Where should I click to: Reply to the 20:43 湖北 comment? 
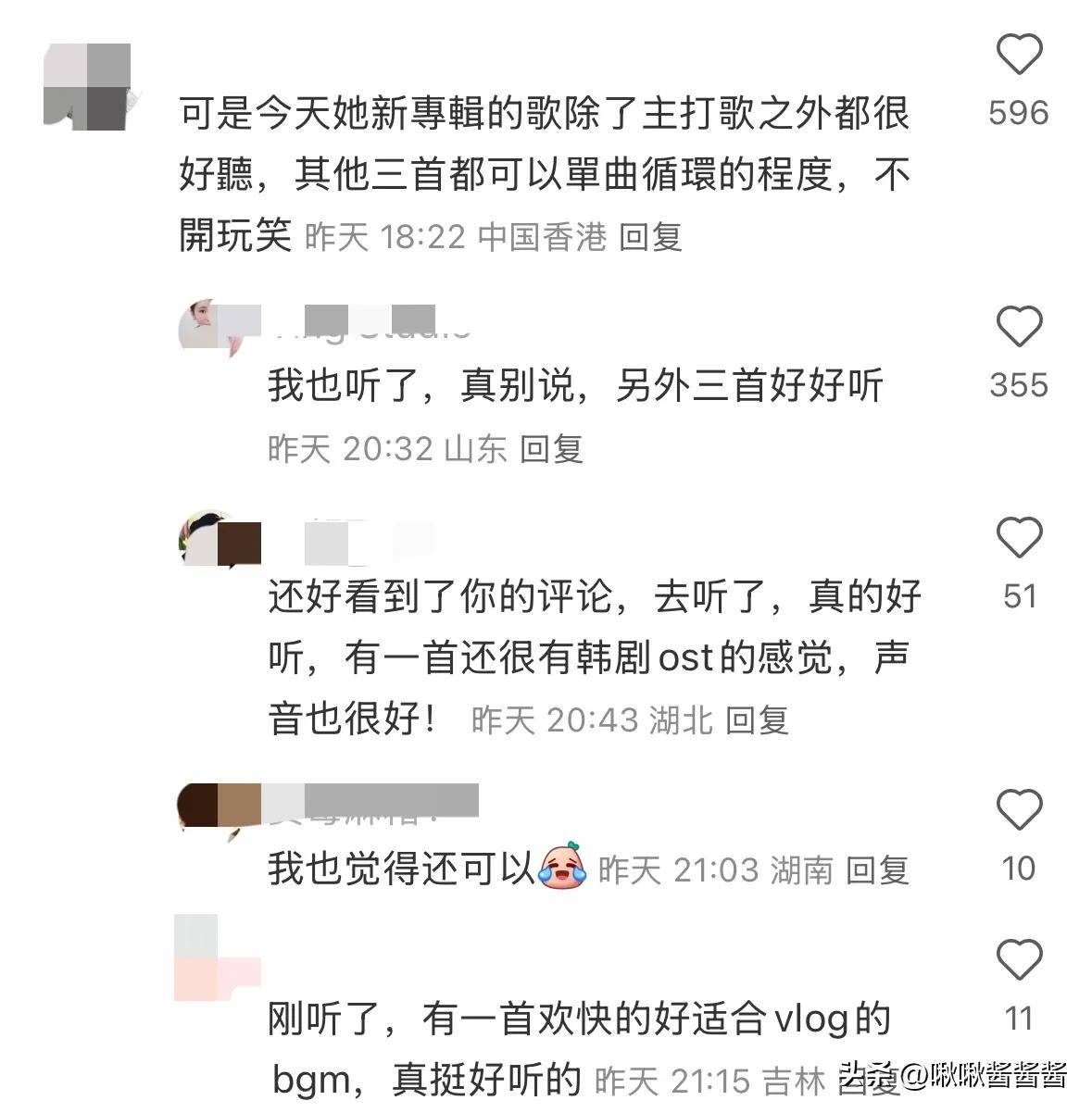point(756,719)
